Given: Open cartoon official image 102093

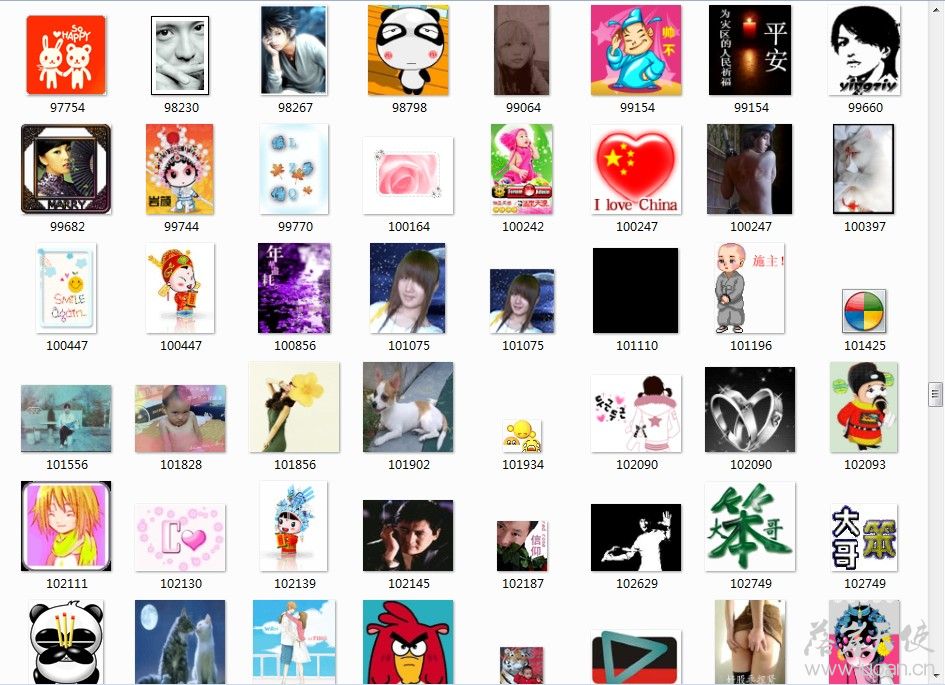Looking at the screenshot, I should 864,407.
